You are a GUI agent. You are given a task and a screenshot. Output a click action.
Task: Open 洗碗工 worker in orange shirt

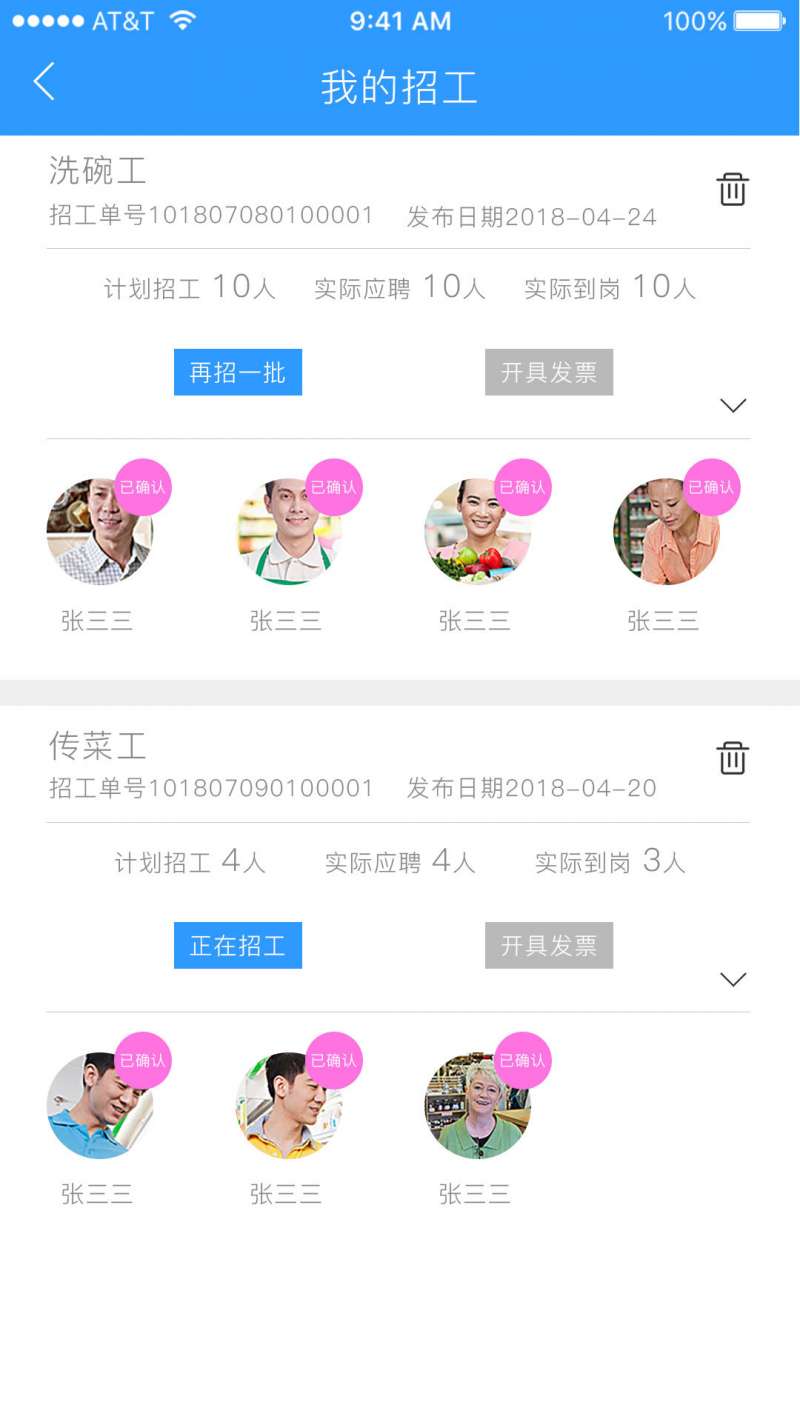pyautogui.click(x=666, y=531)
